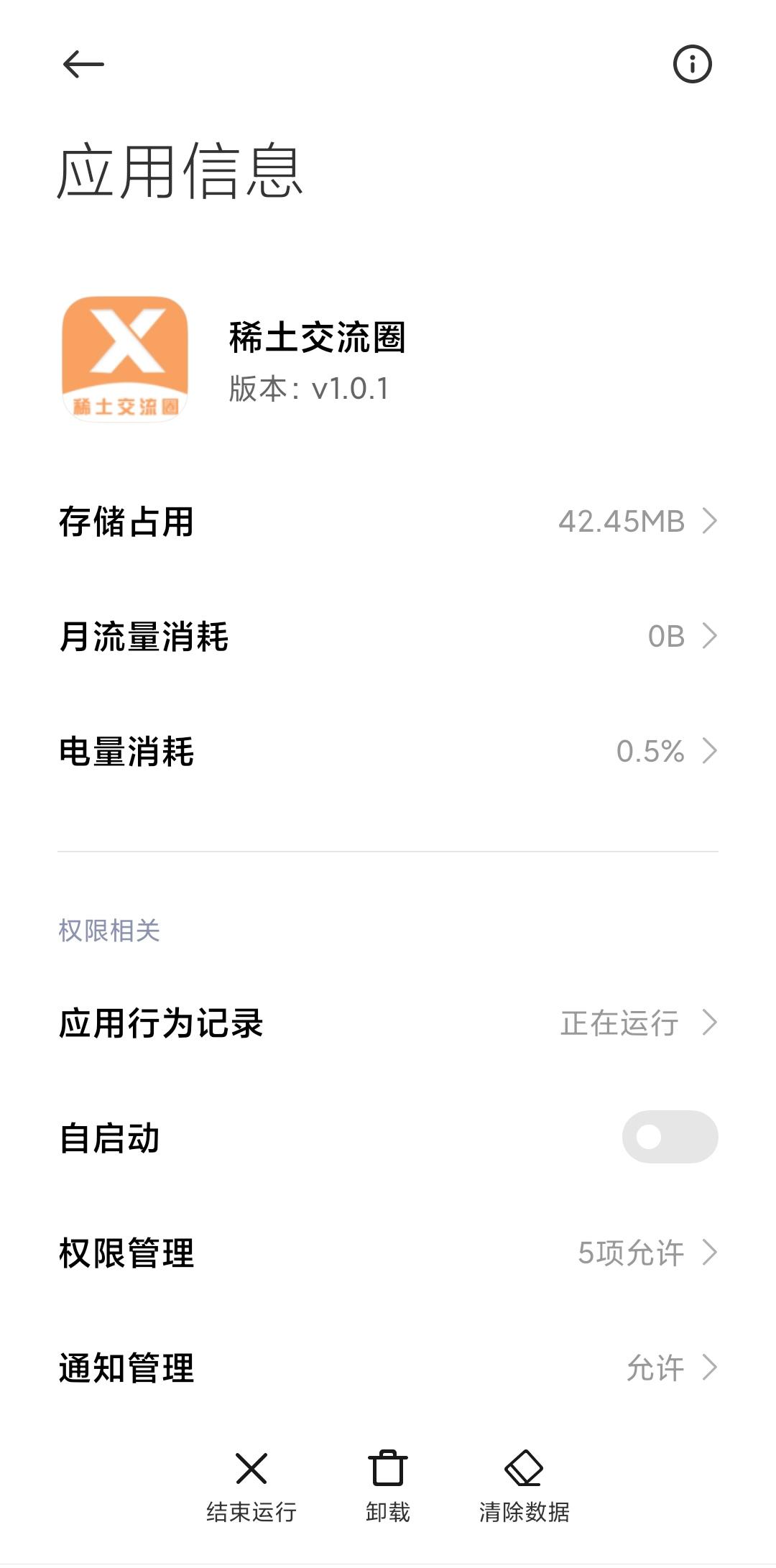Toggle the 自启动 autostart switch

pos(669,1137)
